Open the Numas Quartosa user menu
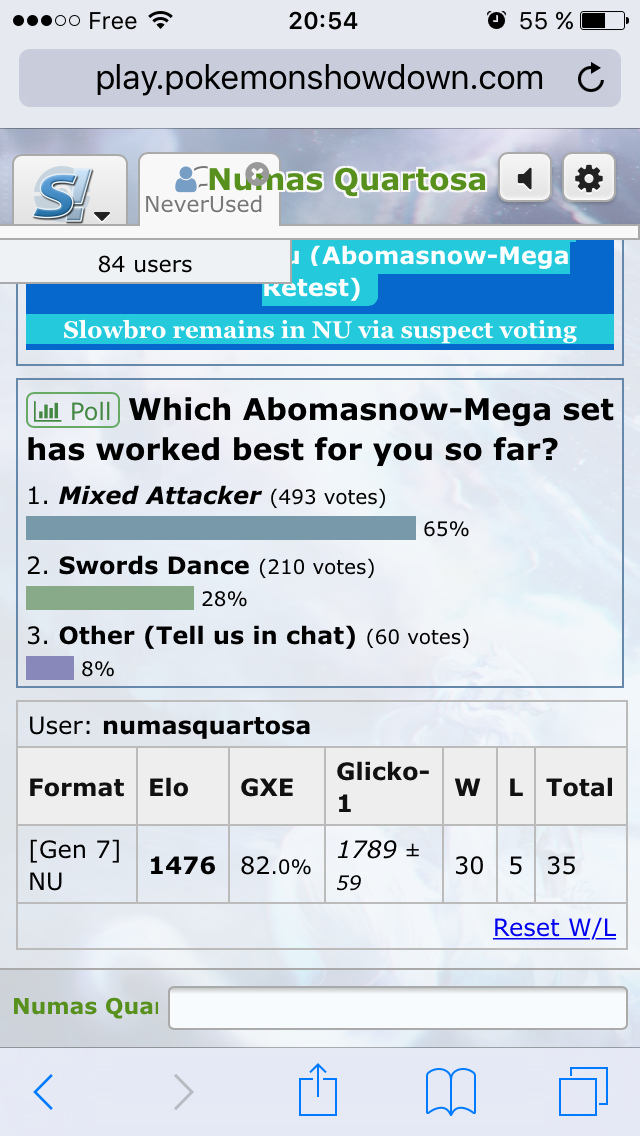640x1136 pixels. point(346,180)
